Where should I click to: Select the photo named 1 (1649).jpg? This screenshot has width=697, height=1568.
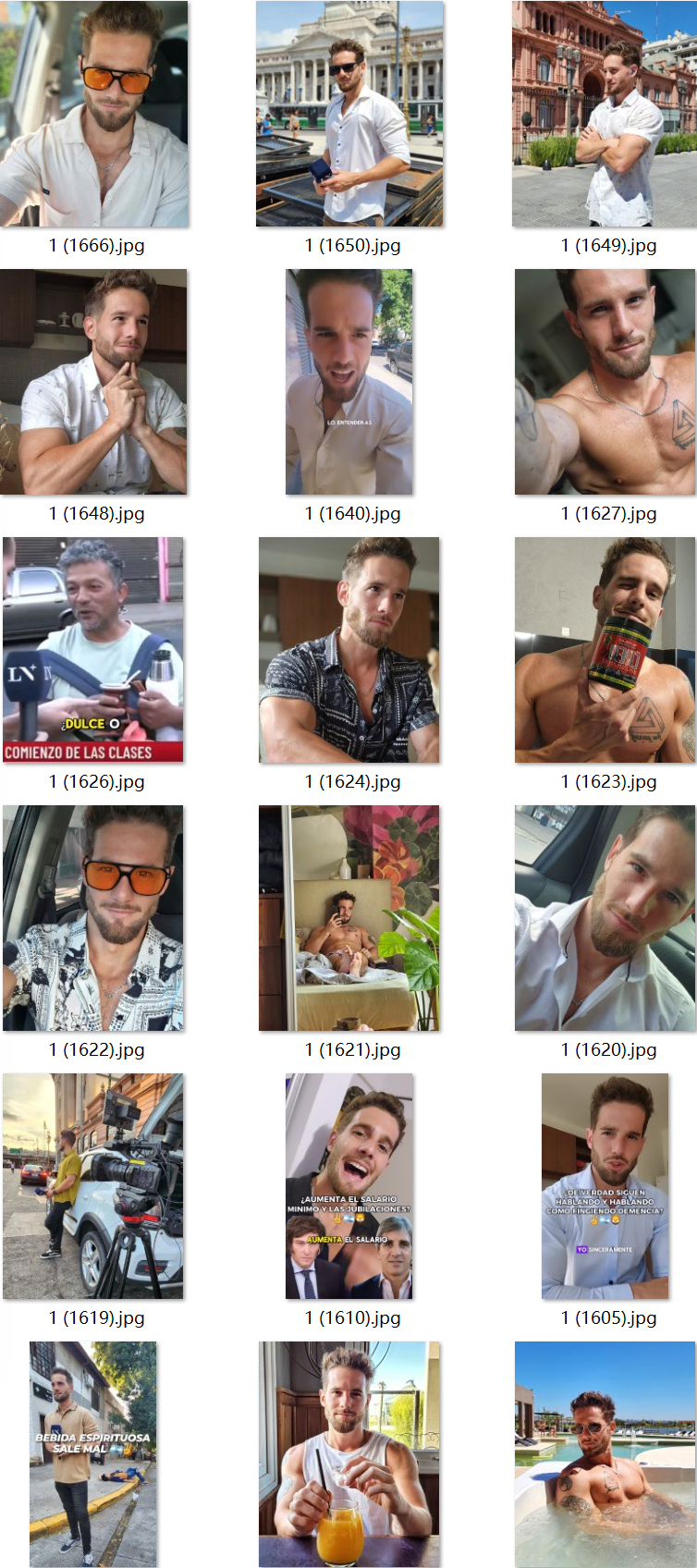click(605, 115)
